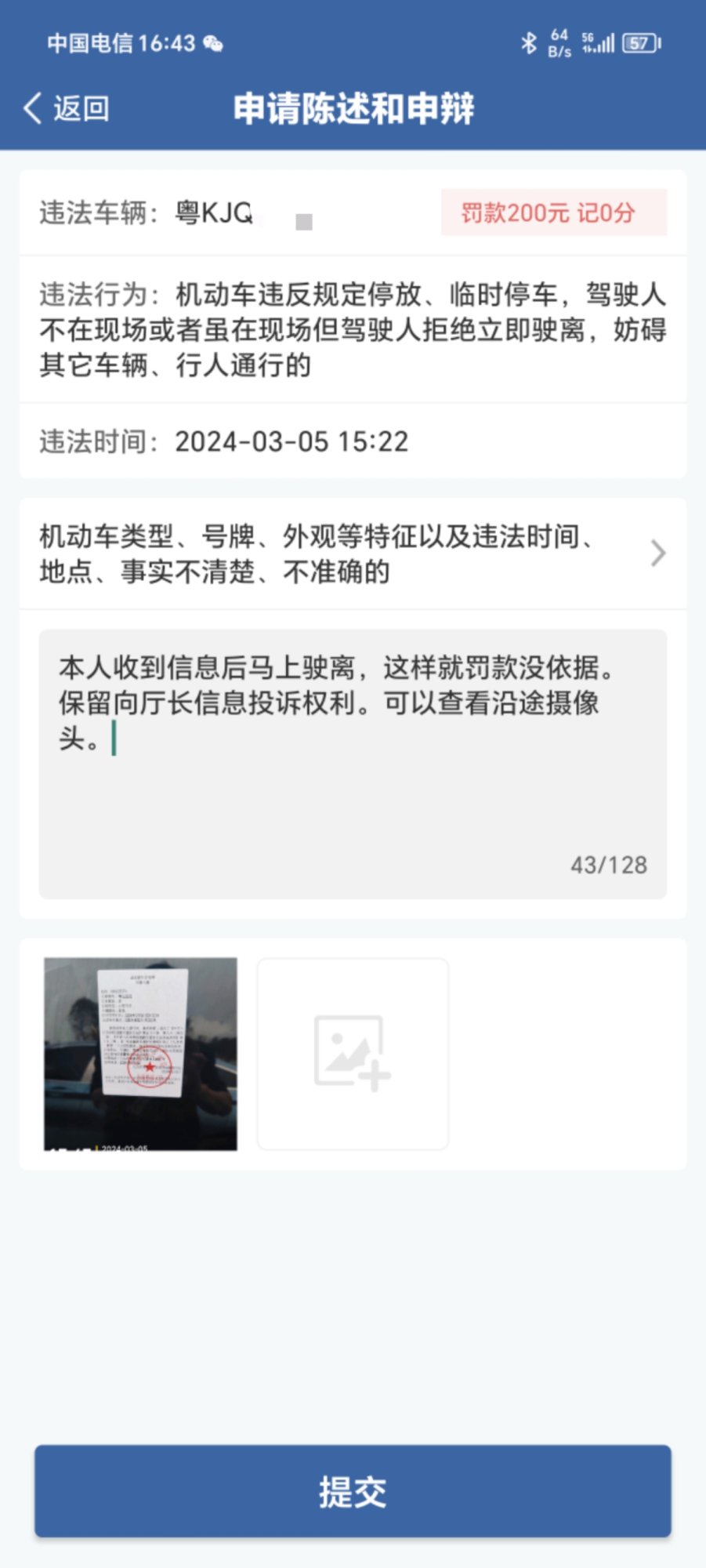
Task: Go back using the 返回 button
Action: pos(67,108)
